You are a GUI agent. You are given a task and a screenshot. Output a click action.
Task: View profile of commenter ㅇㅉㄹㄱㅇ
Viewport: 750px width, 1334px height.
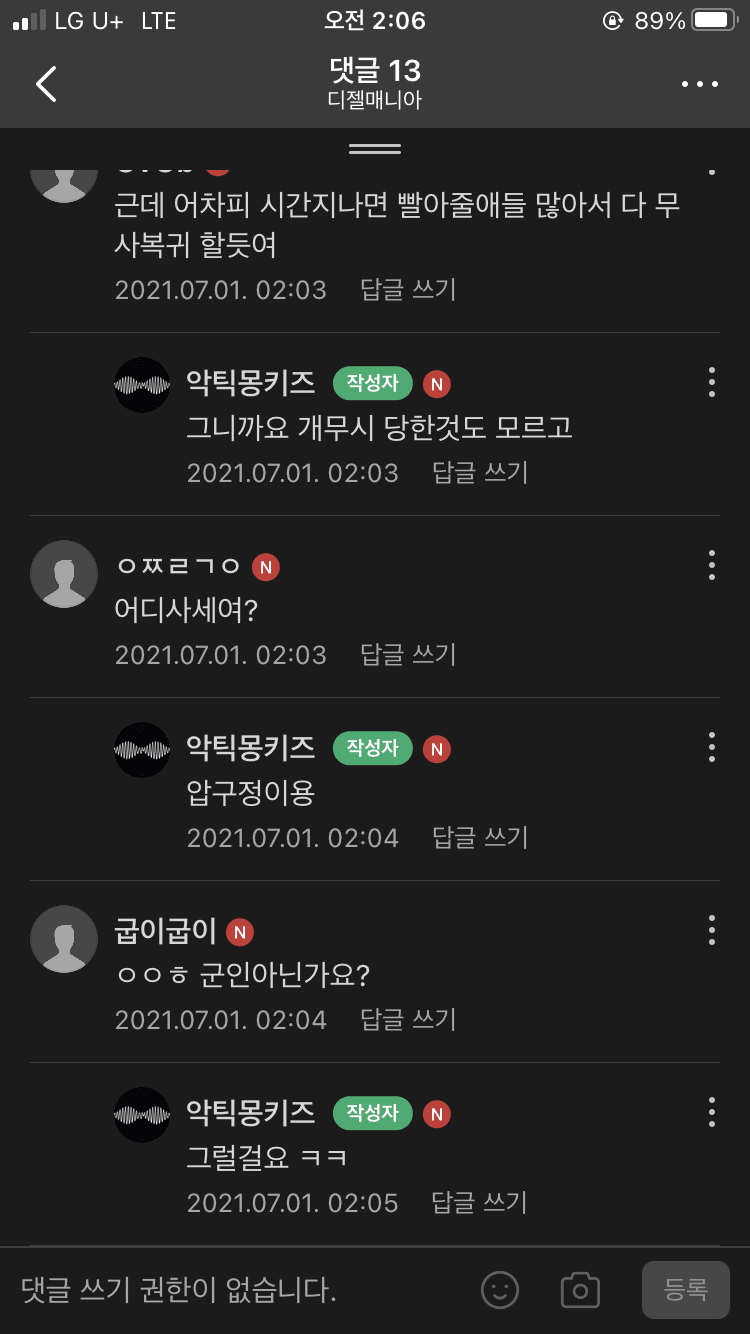tap(64, 574)
